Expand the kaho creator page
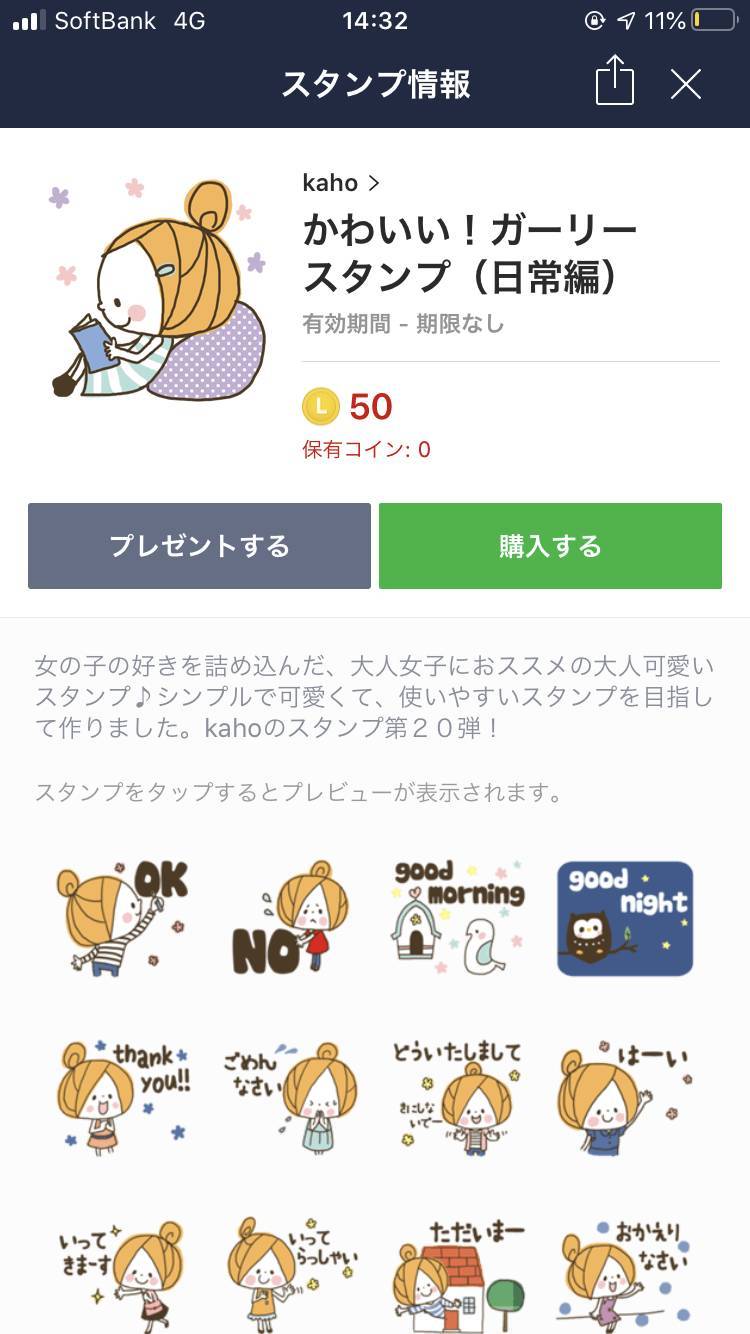Screen dimensions: 750x1334 (x=338, y=183)
